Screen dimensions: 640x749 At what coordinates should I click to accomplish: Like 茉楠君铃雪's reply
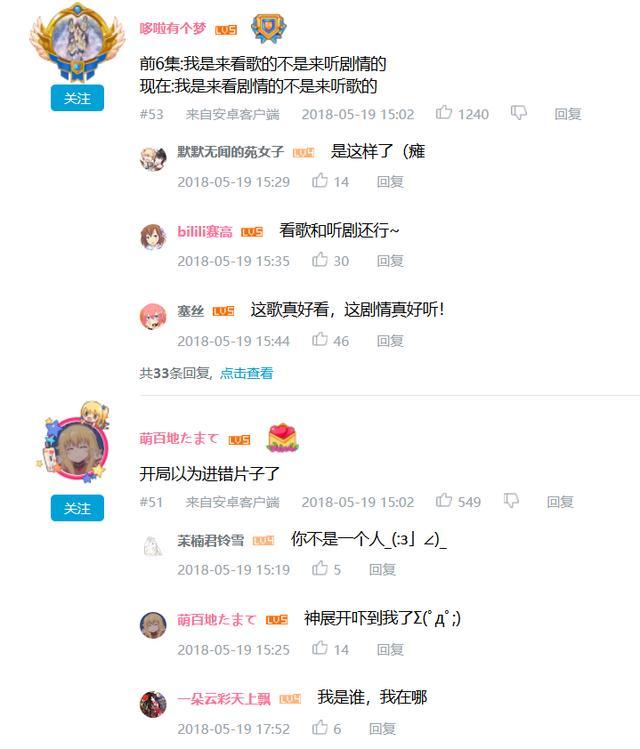click(321, 569)
